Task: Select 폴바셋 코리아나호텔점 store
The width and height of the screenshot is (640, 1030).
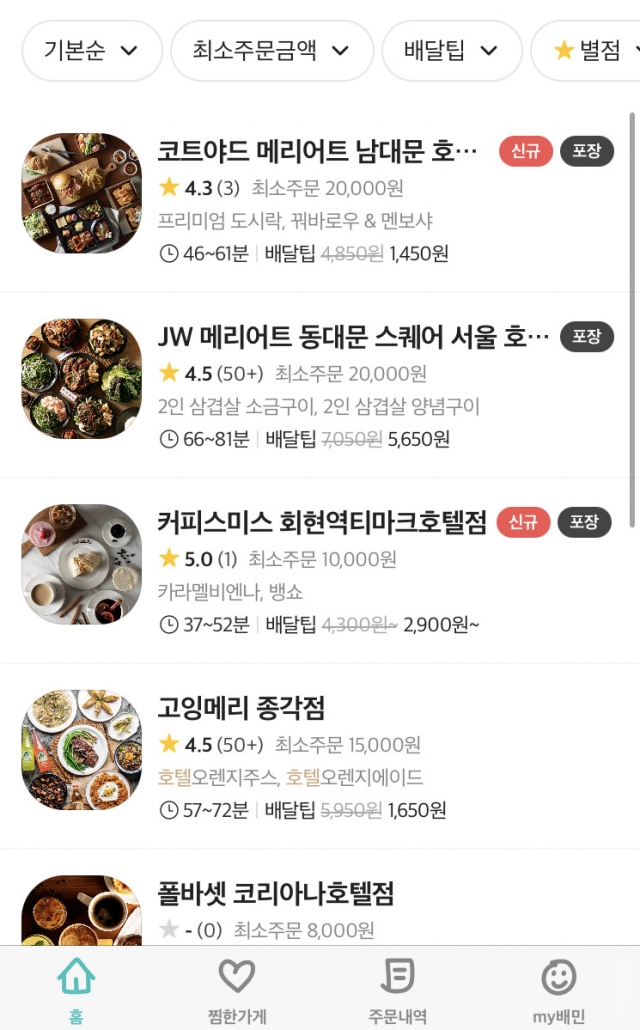Action: tap(320, 897)
